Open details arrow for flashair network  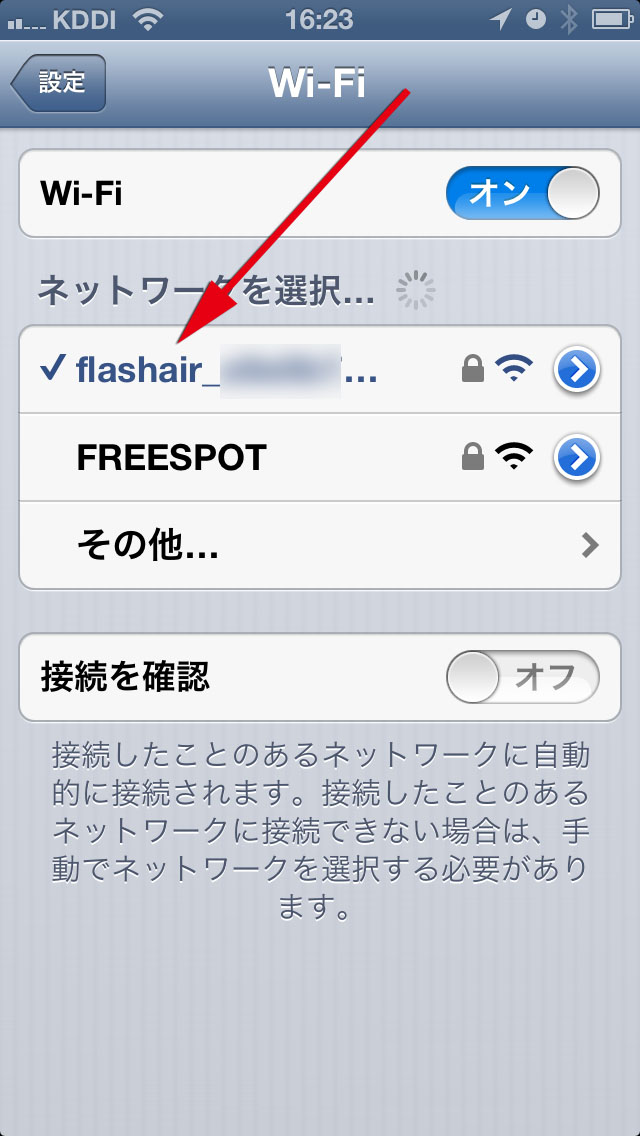pyautogui.click(x=577, y=370)
